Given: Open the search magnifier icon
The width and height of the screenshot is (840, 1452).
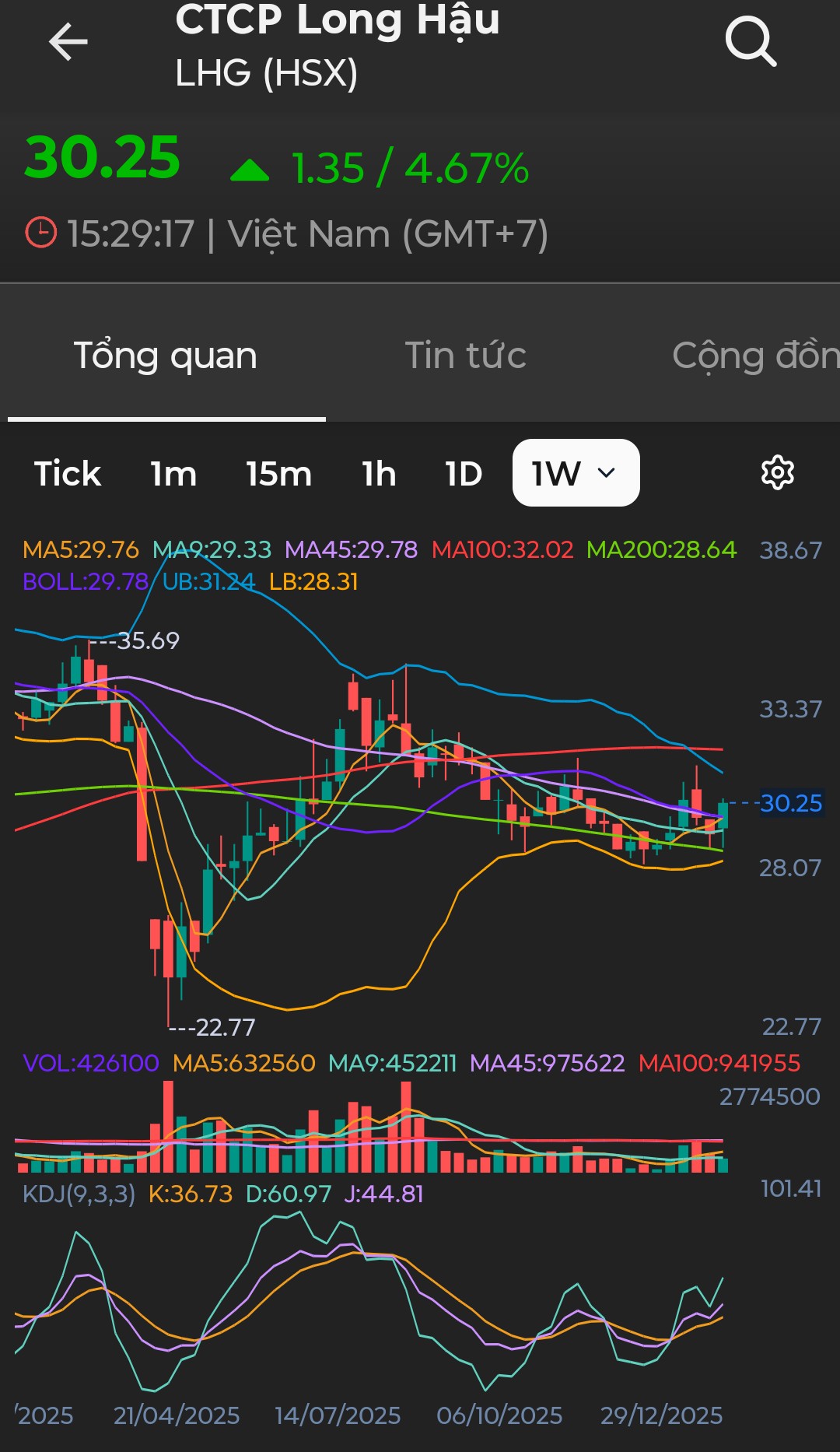Looking at the screenshot, I should (751, 42).
